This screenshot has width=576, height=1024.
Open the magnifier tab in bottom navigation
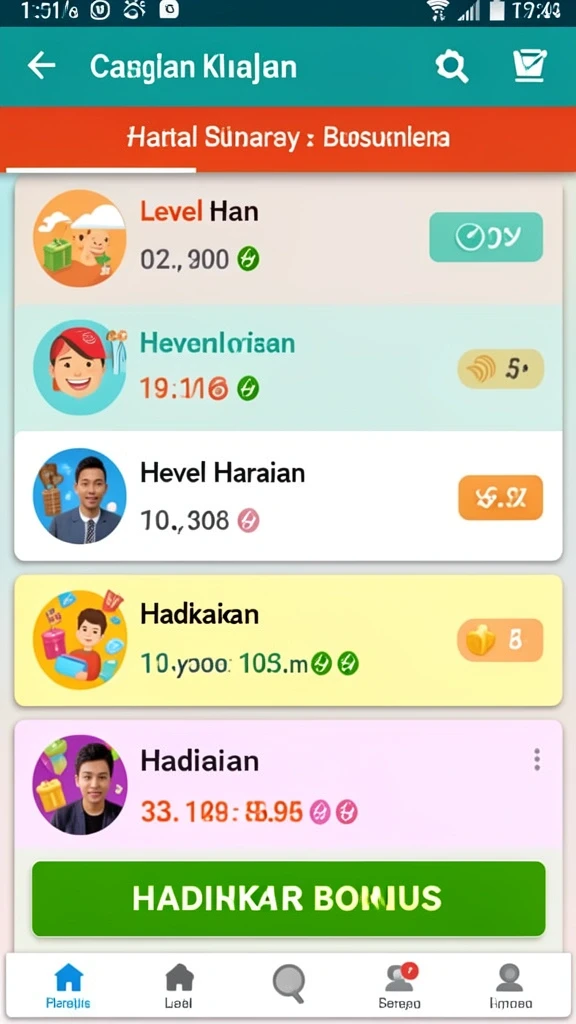(289, 984)
